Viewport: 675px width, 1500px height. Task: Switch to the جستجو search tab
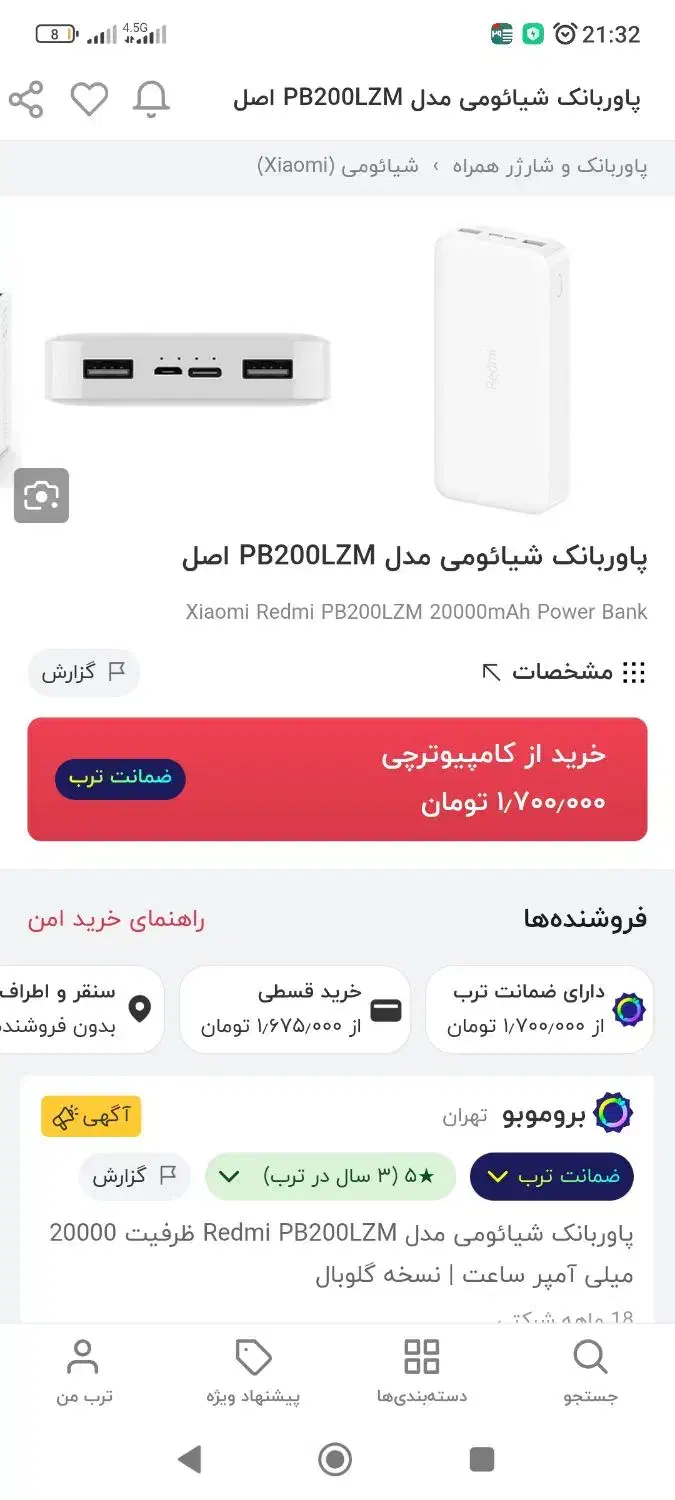click(x=591, y=1372)
